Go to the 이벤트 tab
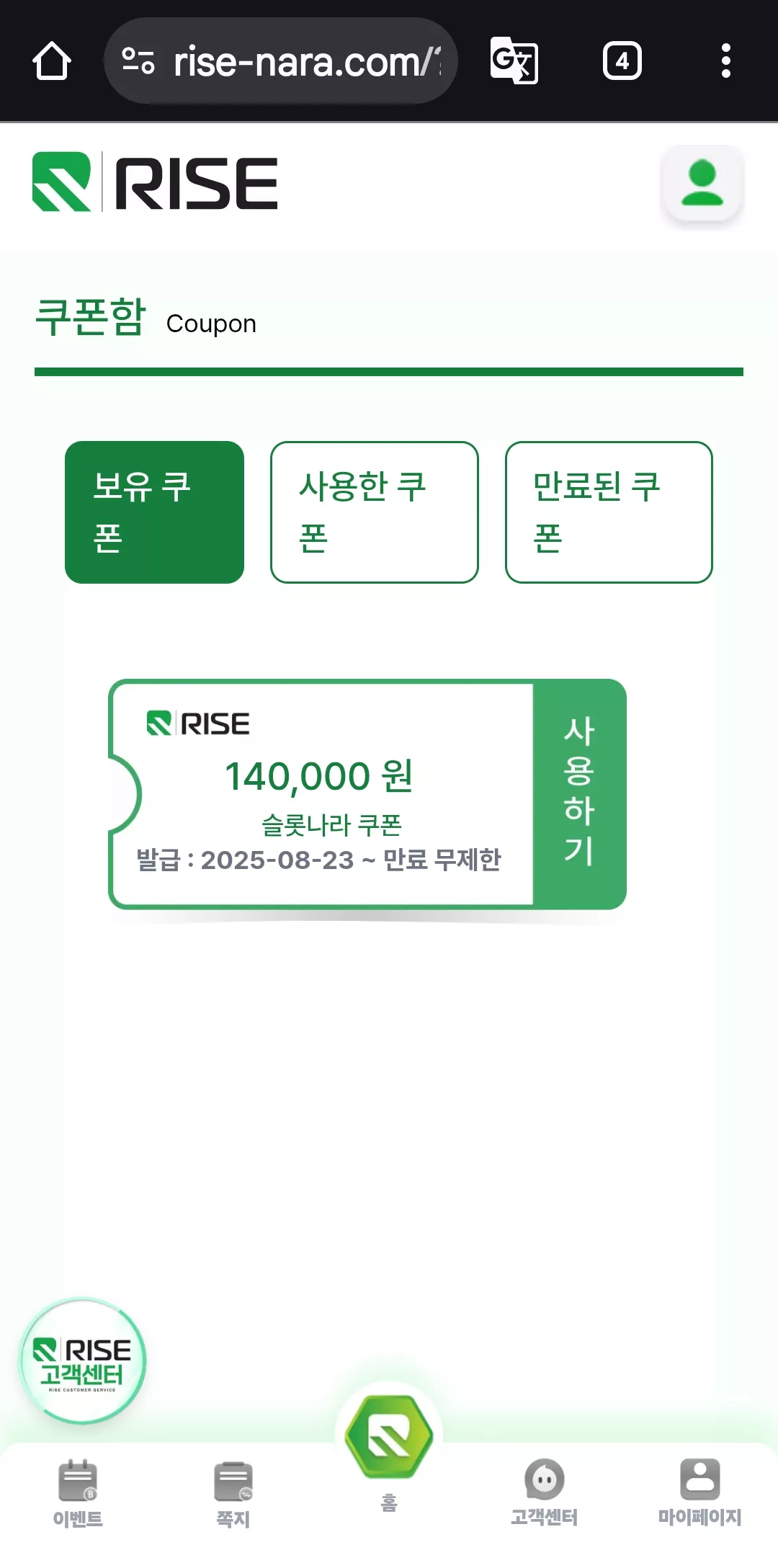Screen dimensions: 778x1568 click(x=78, y=1494)
